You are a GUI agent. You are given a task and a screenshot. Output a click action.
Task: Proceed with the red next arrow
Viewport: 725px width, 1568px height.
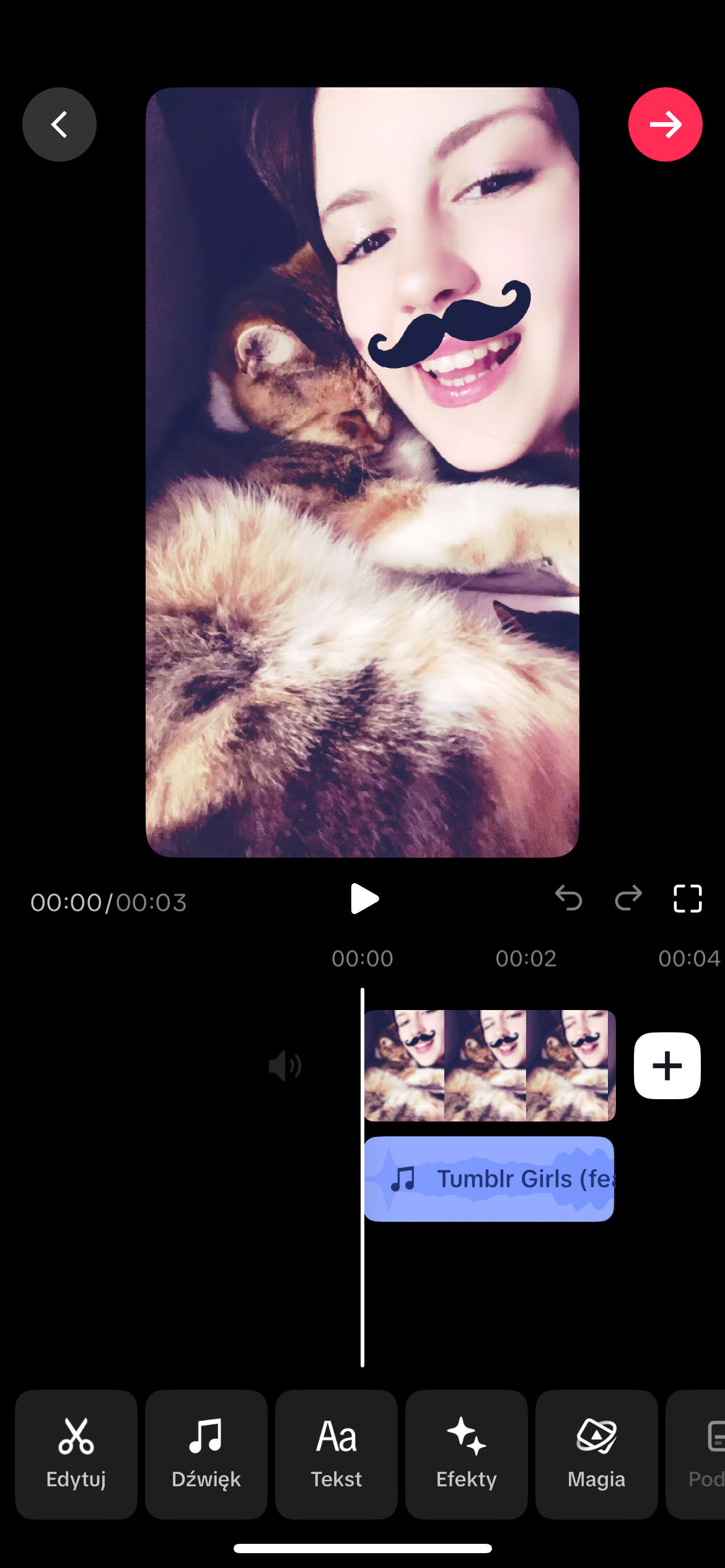[665, 124]
